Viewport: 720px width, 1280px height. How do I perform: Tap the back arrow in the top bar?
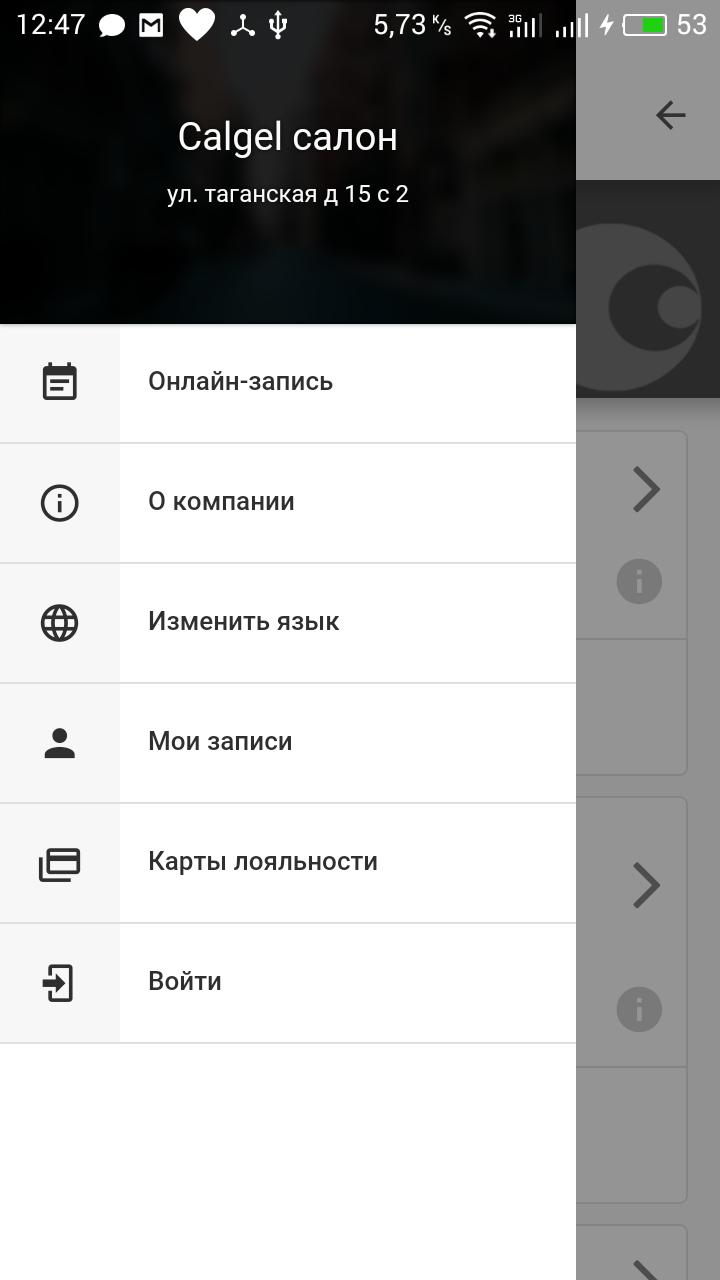click(670, 116)
